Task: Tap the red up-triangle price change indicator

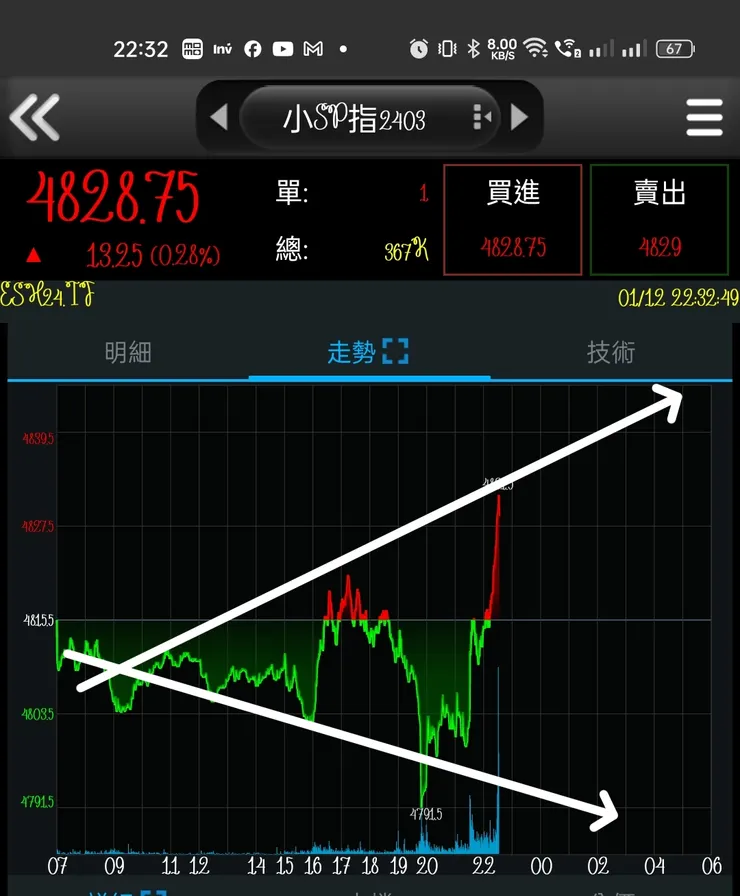Action: coord(33,252)
